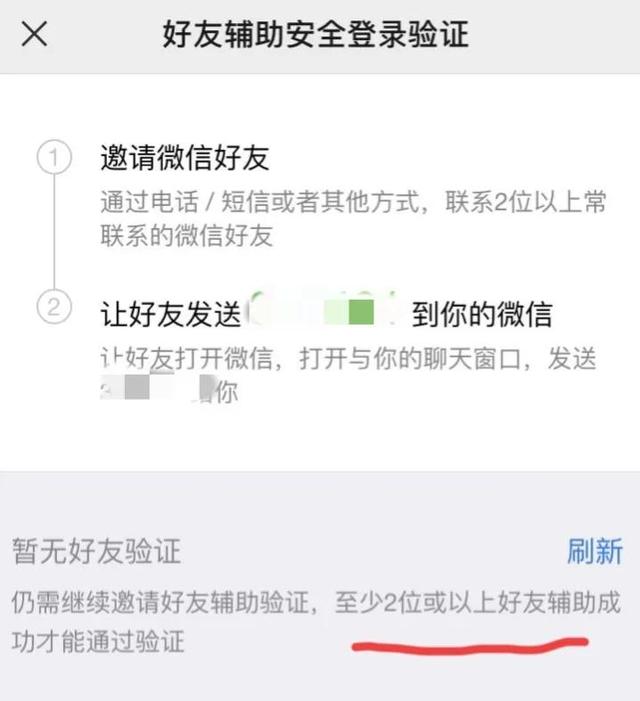Close the friend-assisted login verification page
This screenshot has height=701, width=640.
click(35, 35)
